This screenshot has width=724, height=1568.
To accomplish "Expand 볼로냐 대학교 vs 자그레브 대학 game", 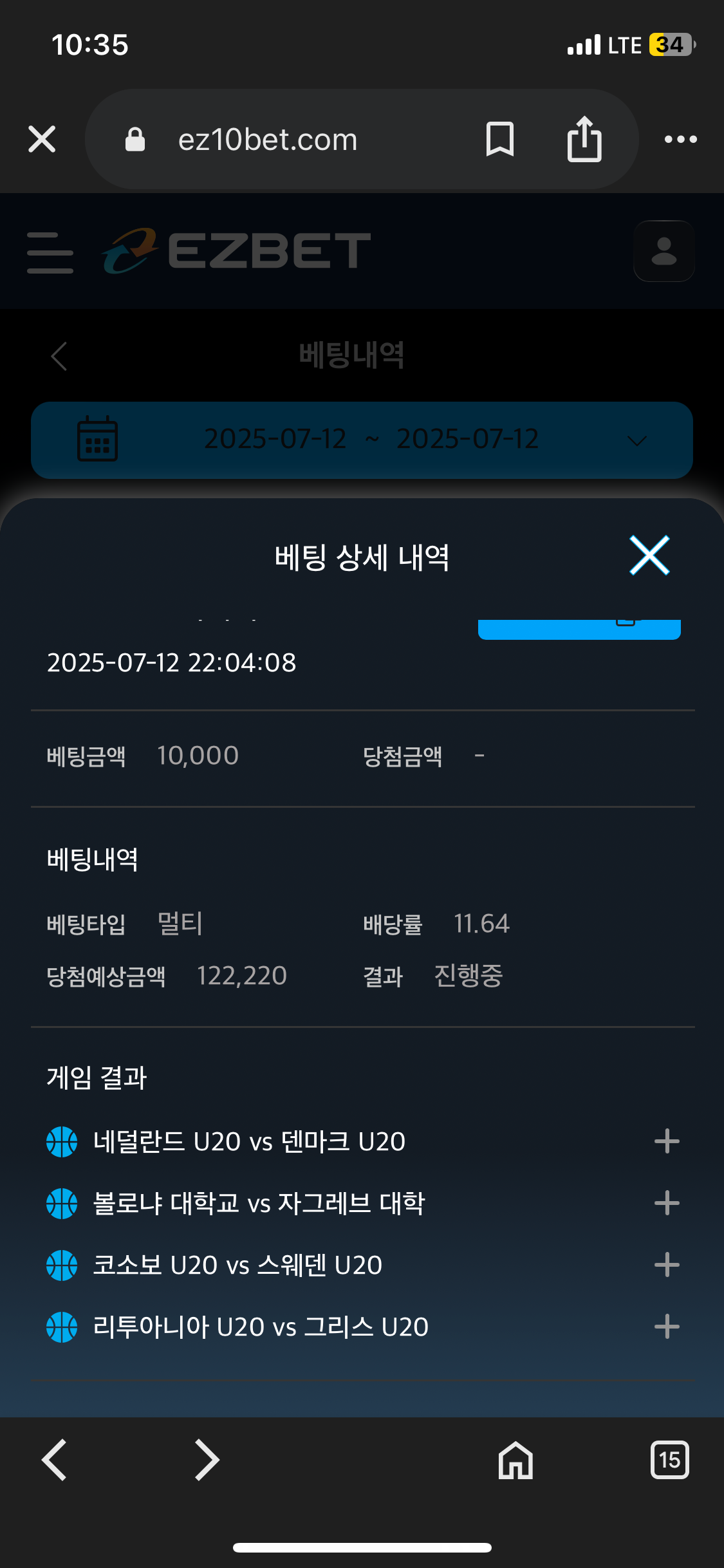I will pos(667,1203).
